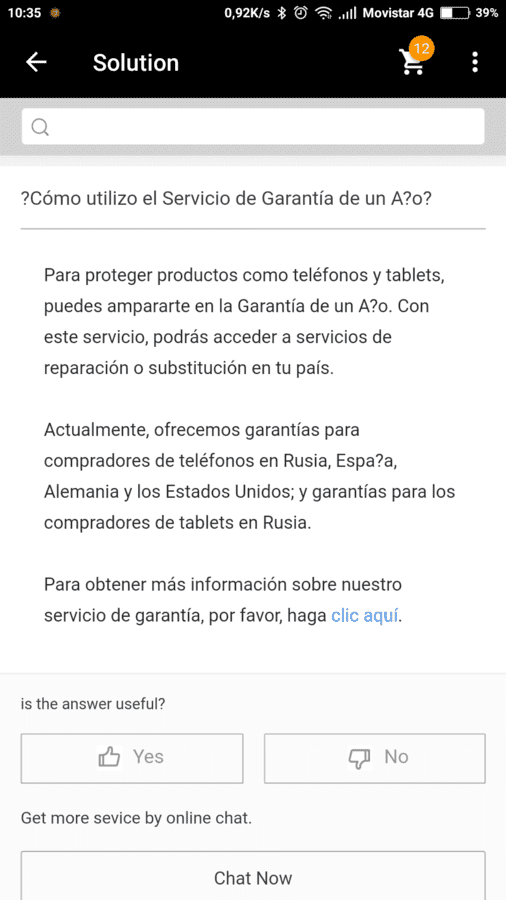Start an online chat with Chat Now
The height and width of the screenshot is (900, 506).
253,877
